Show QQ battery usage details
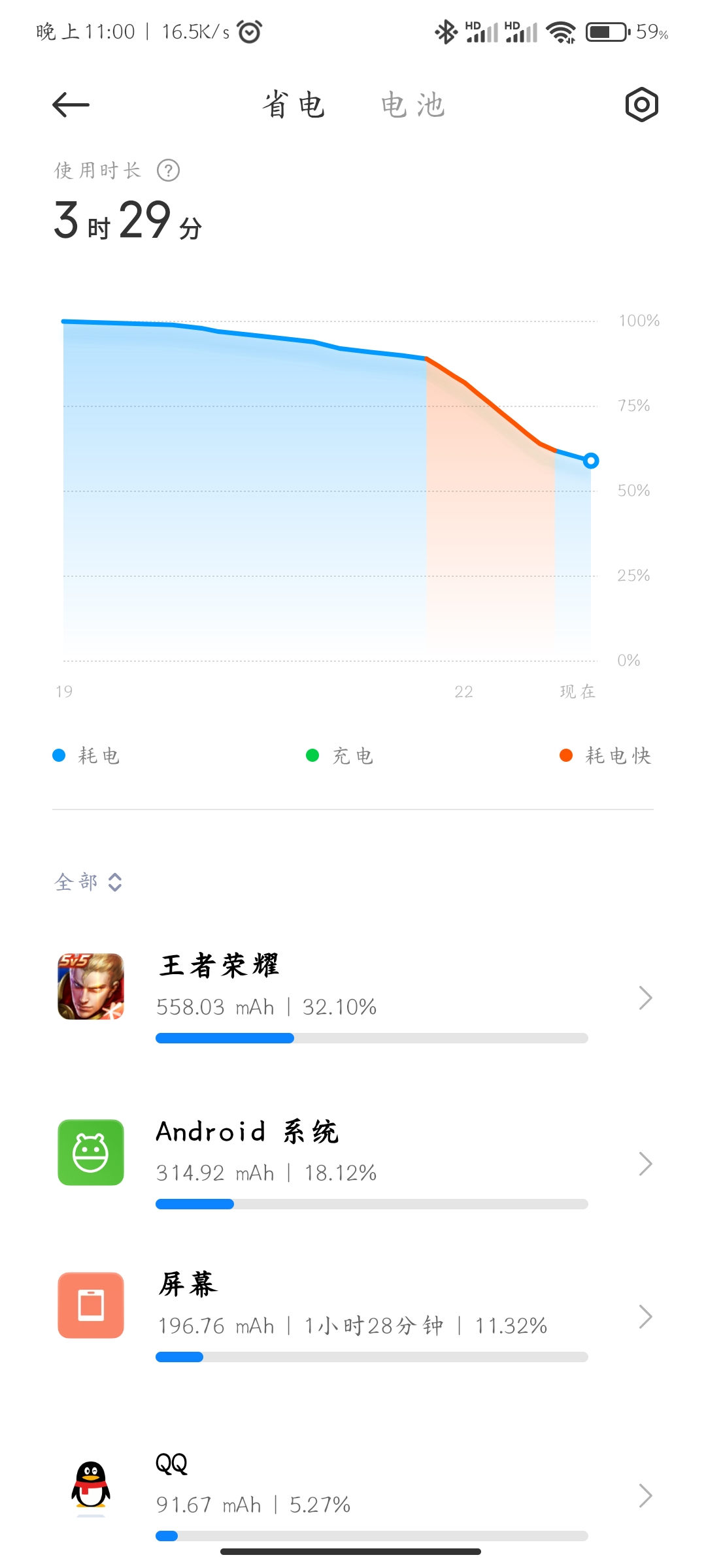The height and width of the screenshot is (1568, 706). [x=353, y=1495]
